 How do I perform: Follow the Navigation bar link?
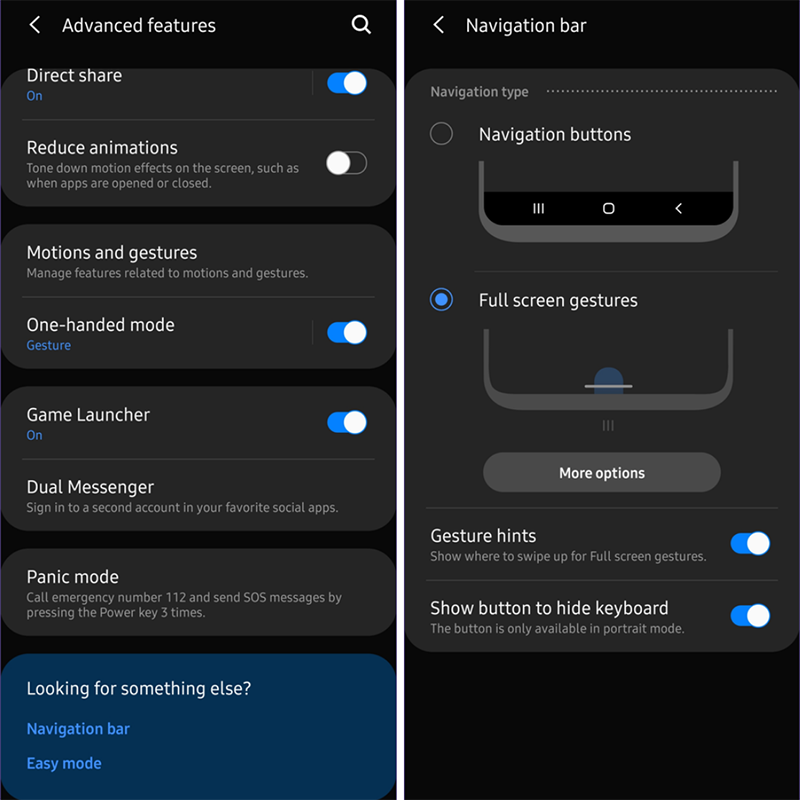pyautogui.click(x=78, y=729)
